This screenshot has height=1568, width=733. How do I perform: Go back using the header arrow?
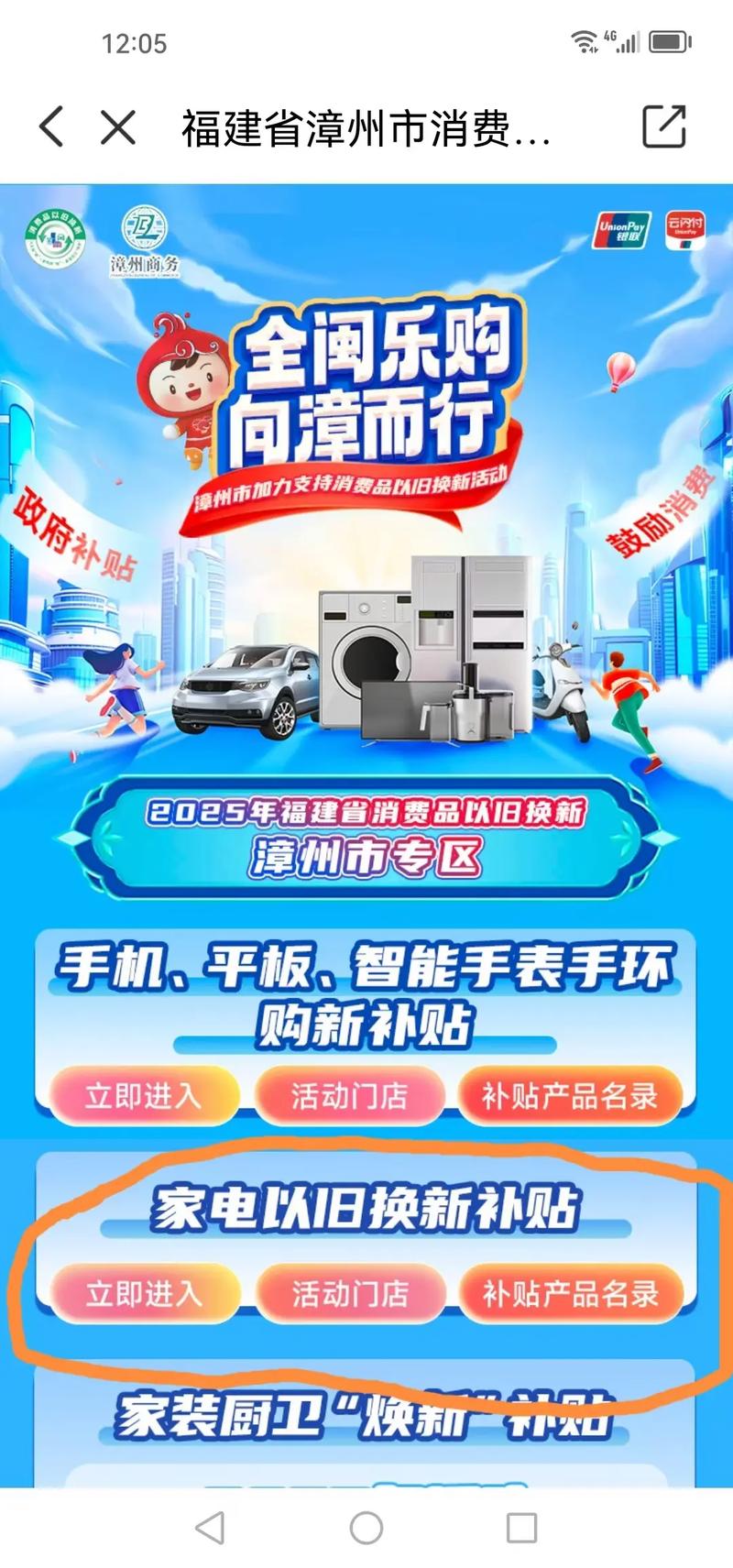(x=52, y=126)
